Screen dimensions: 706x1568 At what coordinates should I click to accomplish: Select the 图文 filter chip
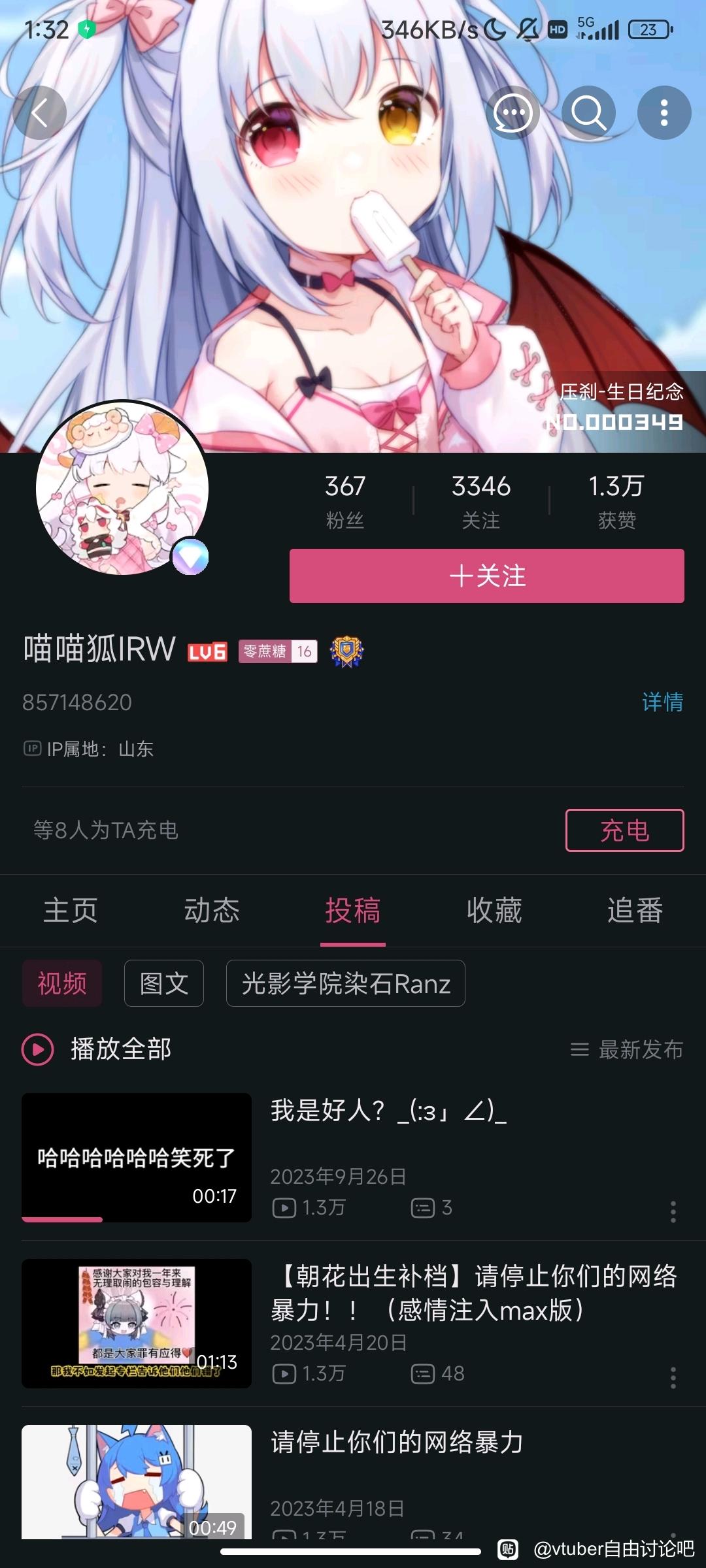[164, 983]
